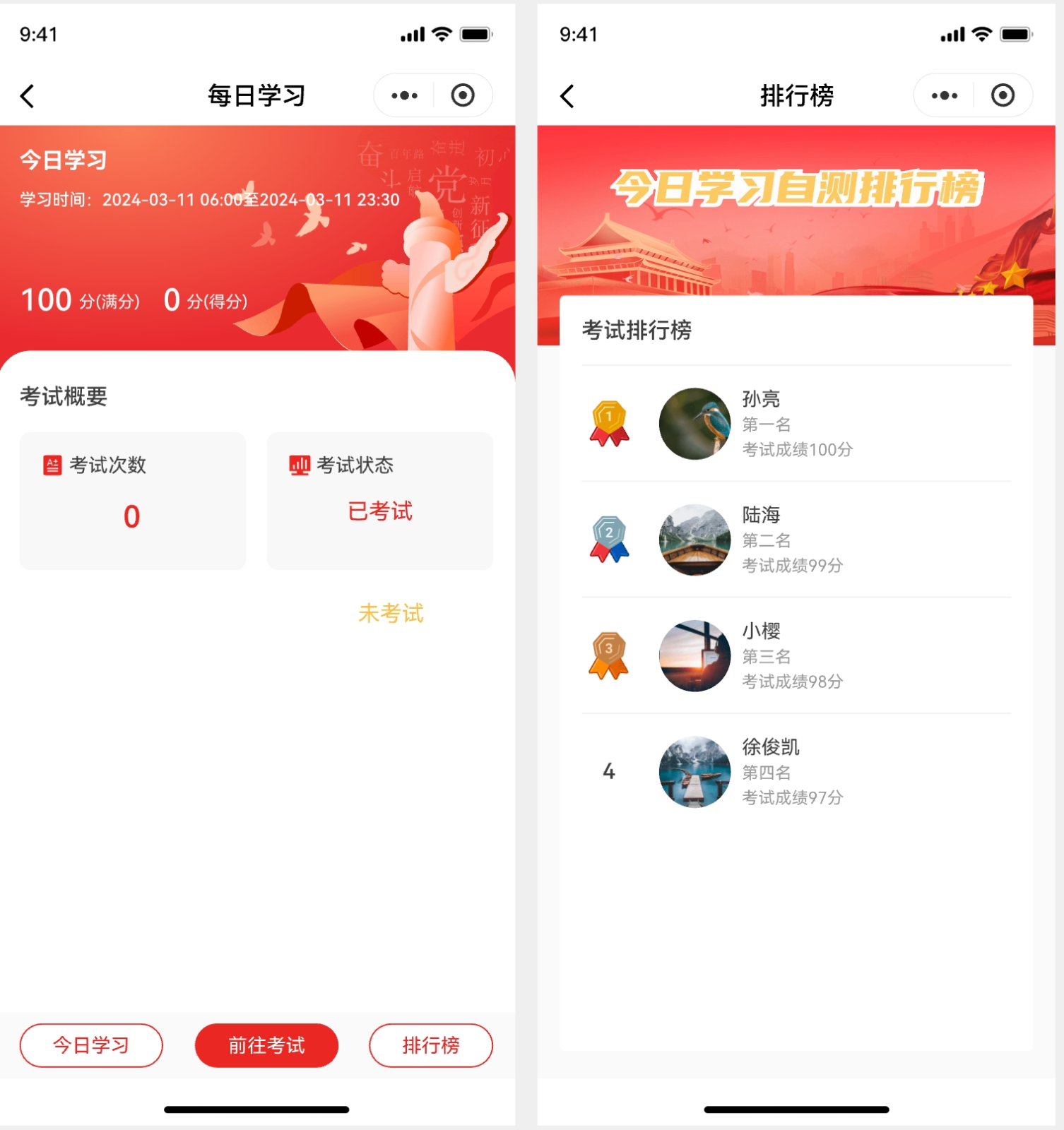View first-place entry 孙亮

point(796,424)
